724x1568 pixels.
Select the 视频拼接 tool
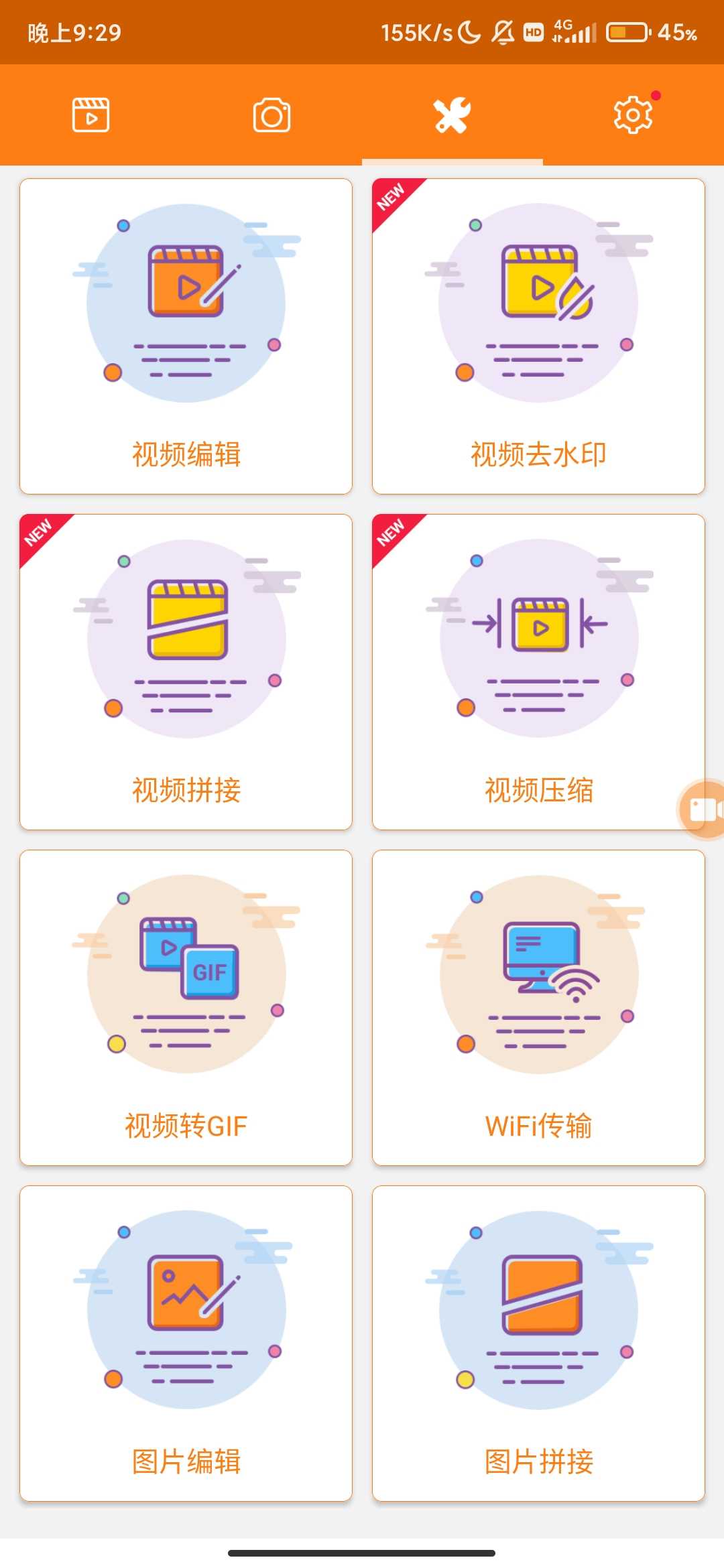(186, 672)
